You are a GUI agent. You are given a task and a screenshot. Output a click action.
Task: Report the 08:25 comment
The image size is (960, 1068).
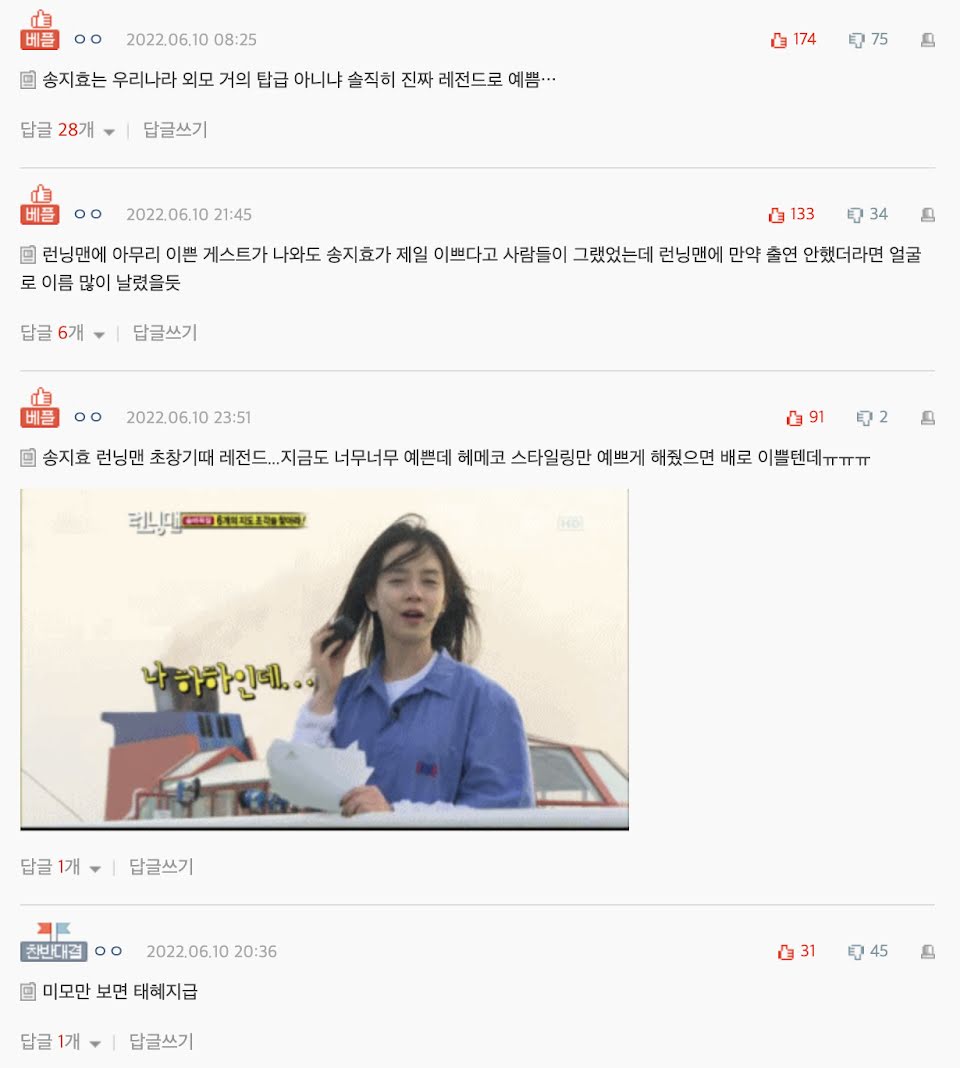pyautogui.click(x=927, y=40)
